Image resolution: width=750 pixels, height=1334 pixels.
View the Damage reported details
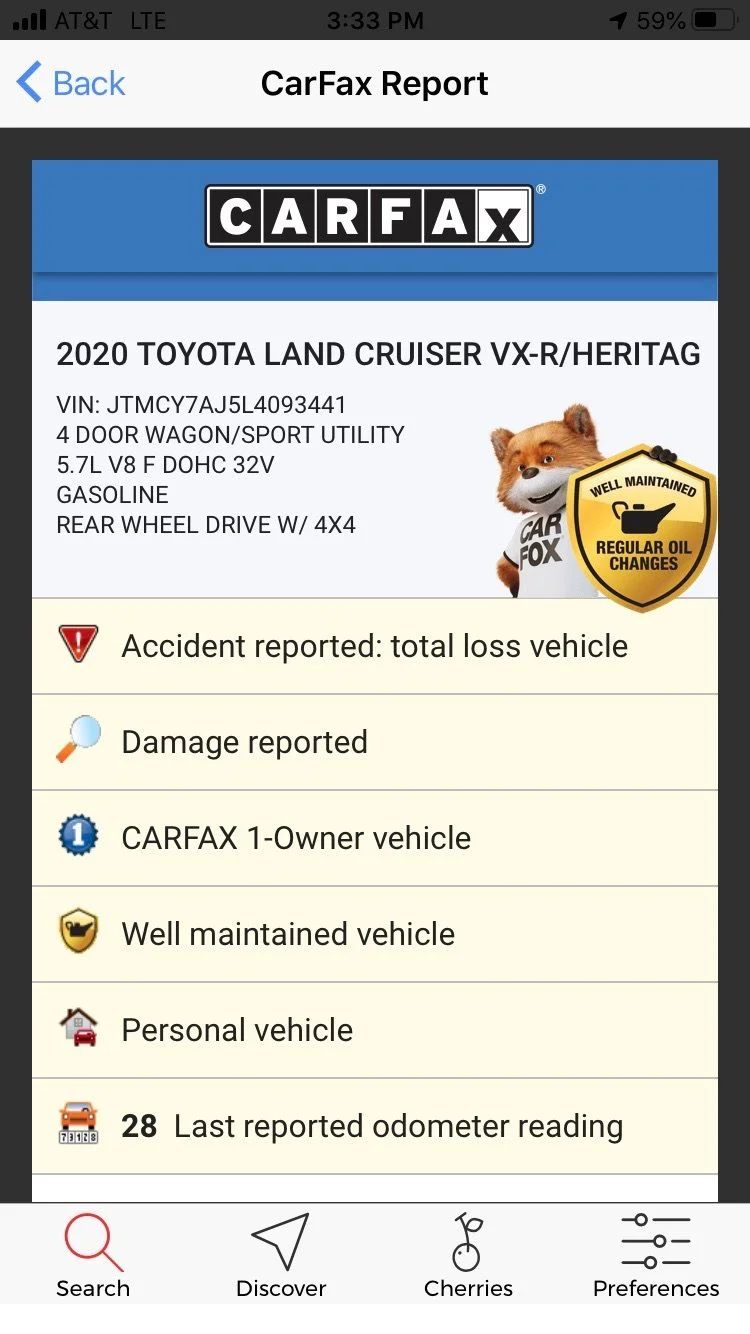375,742
